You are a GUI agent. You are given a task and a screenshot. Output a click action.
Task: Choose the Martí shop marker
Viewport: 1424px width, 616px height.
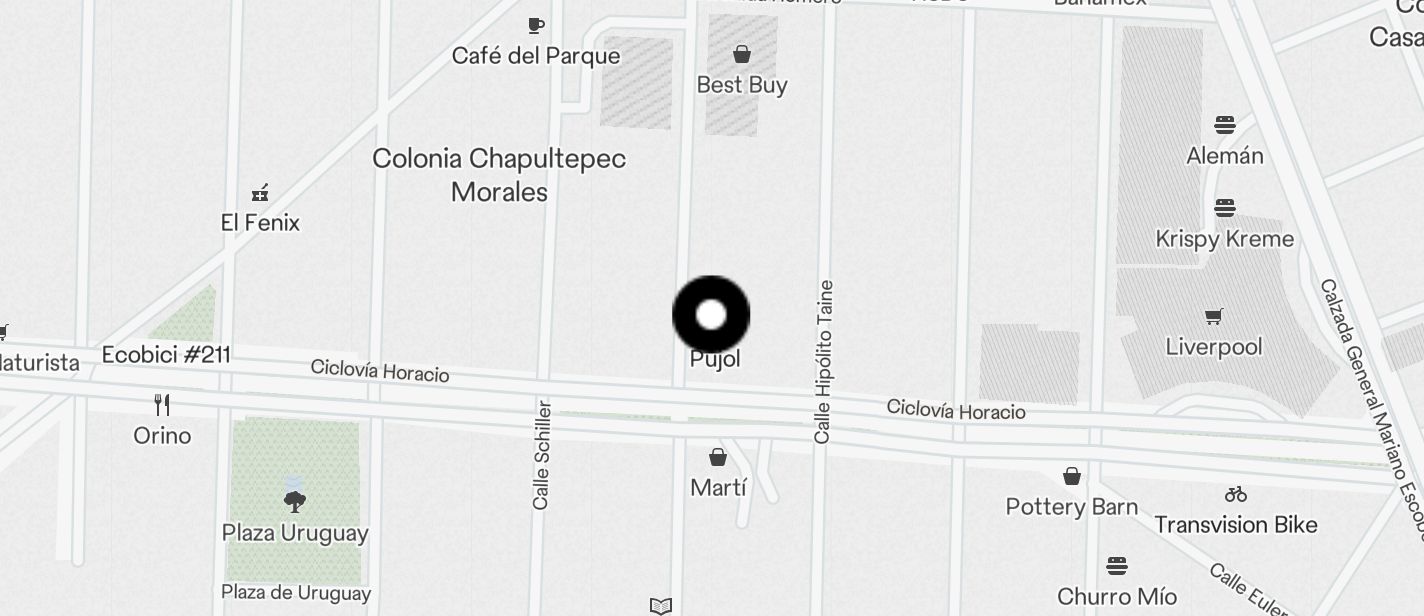point(718,458)
